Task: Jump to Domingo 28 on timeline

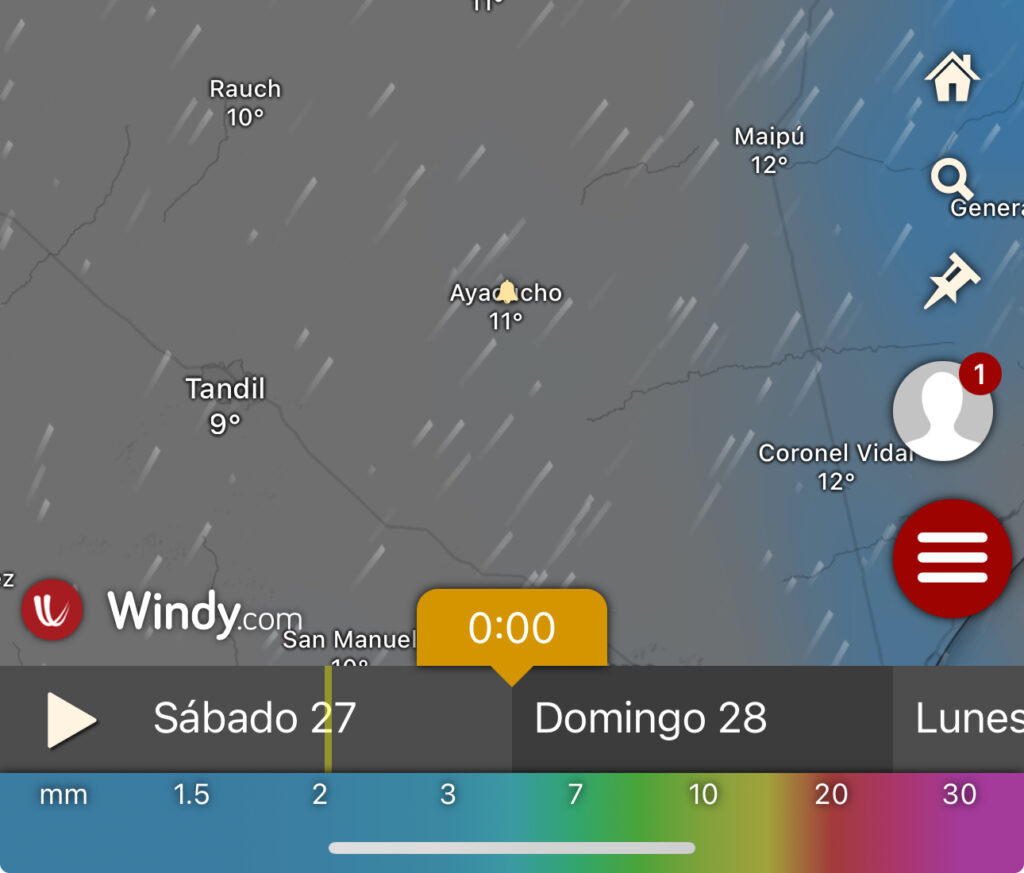Action: tap(650, 719)
